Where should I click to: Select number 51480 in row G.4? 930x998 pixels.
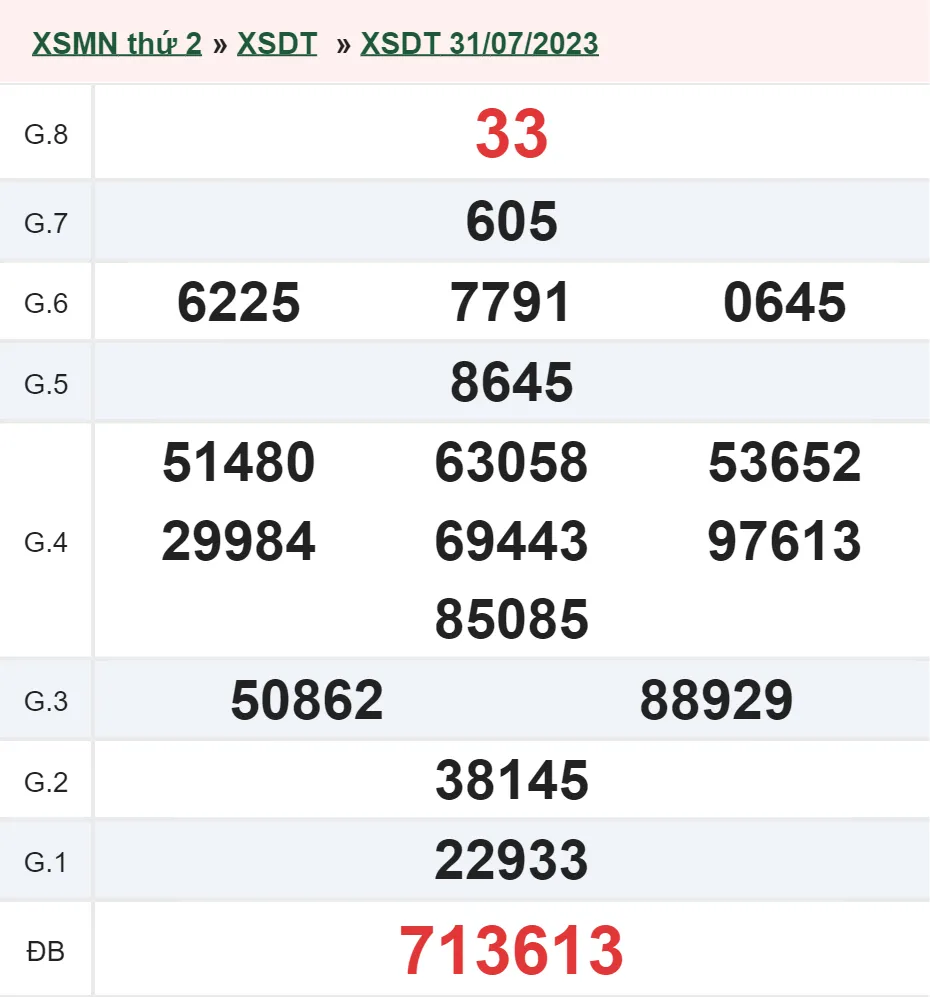point(238,462)
